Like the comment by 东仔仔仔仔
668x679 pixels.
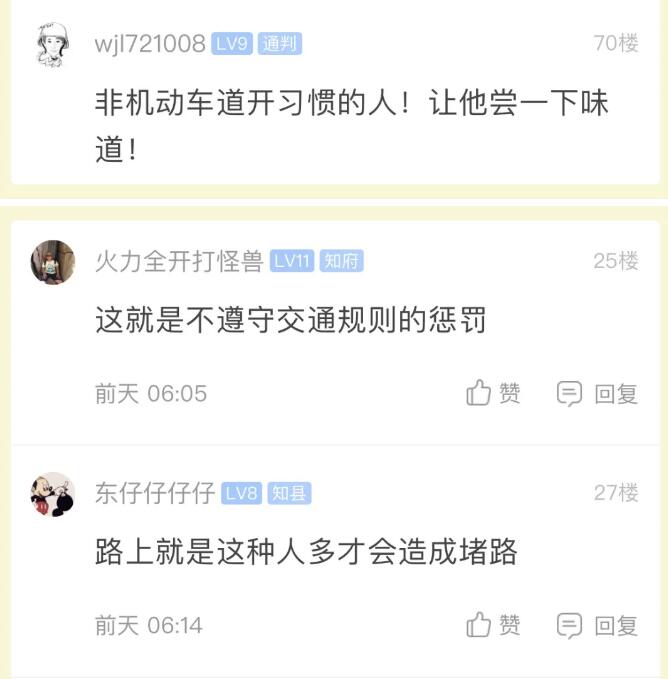click(x=493, y=625)
